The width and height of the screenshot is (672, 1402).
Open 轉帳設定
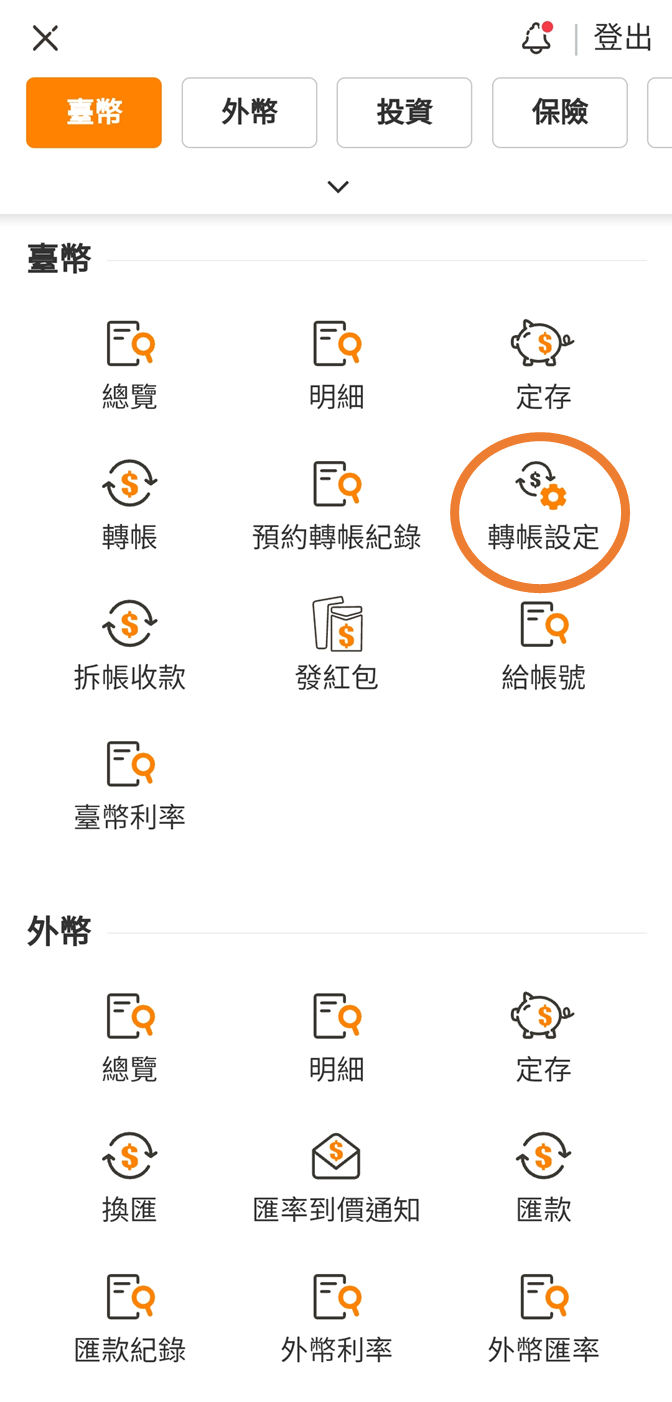(543, 508)
